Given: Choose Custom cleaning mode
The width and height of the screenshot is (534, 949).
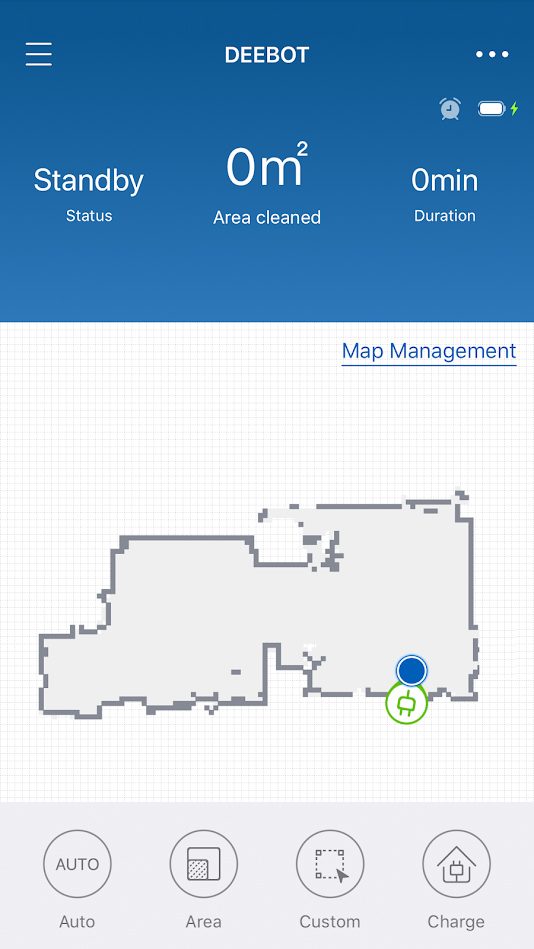Looking at the screenshot, I should coord(330,864).
